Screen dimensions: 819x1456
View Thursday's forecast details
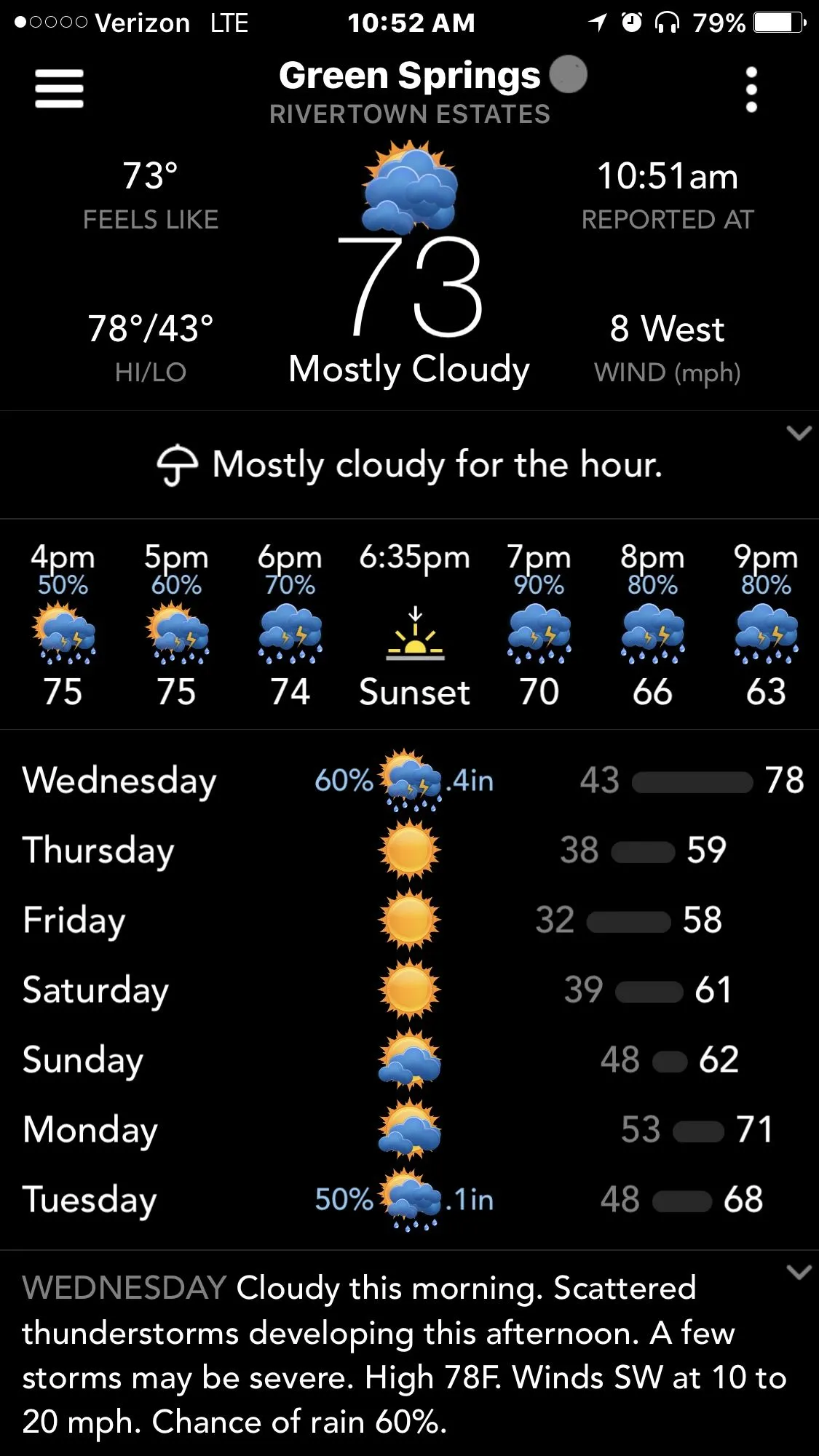coord(409,850)
